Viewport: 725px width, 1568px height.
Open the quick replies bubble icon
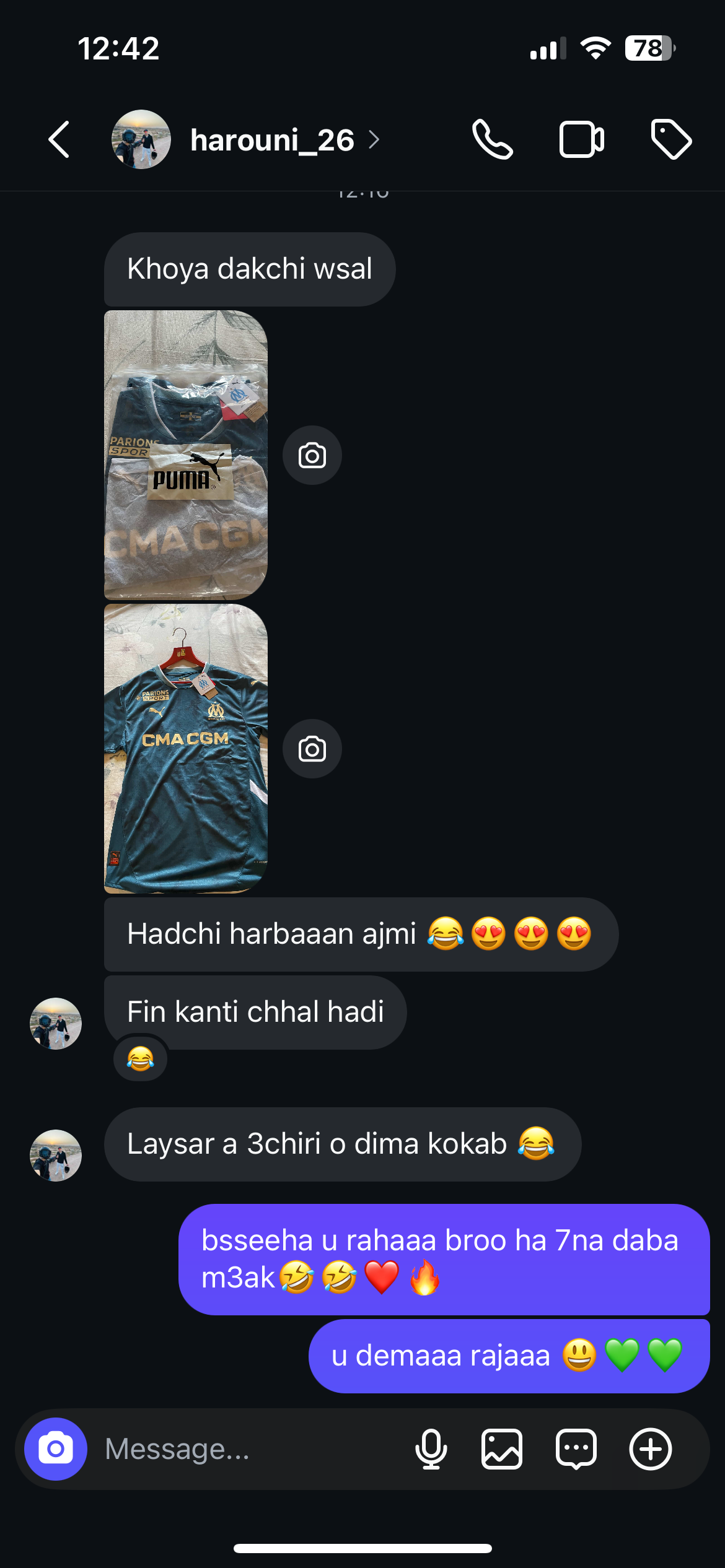coord(576,1449)
